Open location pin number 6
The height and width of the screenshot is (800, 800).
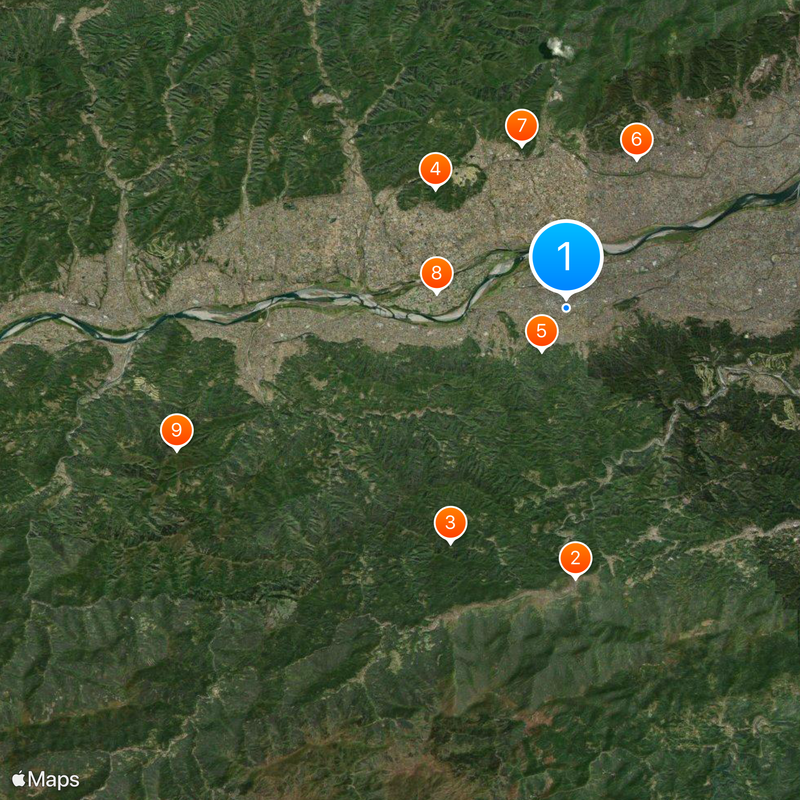click(x=636, y=139)
